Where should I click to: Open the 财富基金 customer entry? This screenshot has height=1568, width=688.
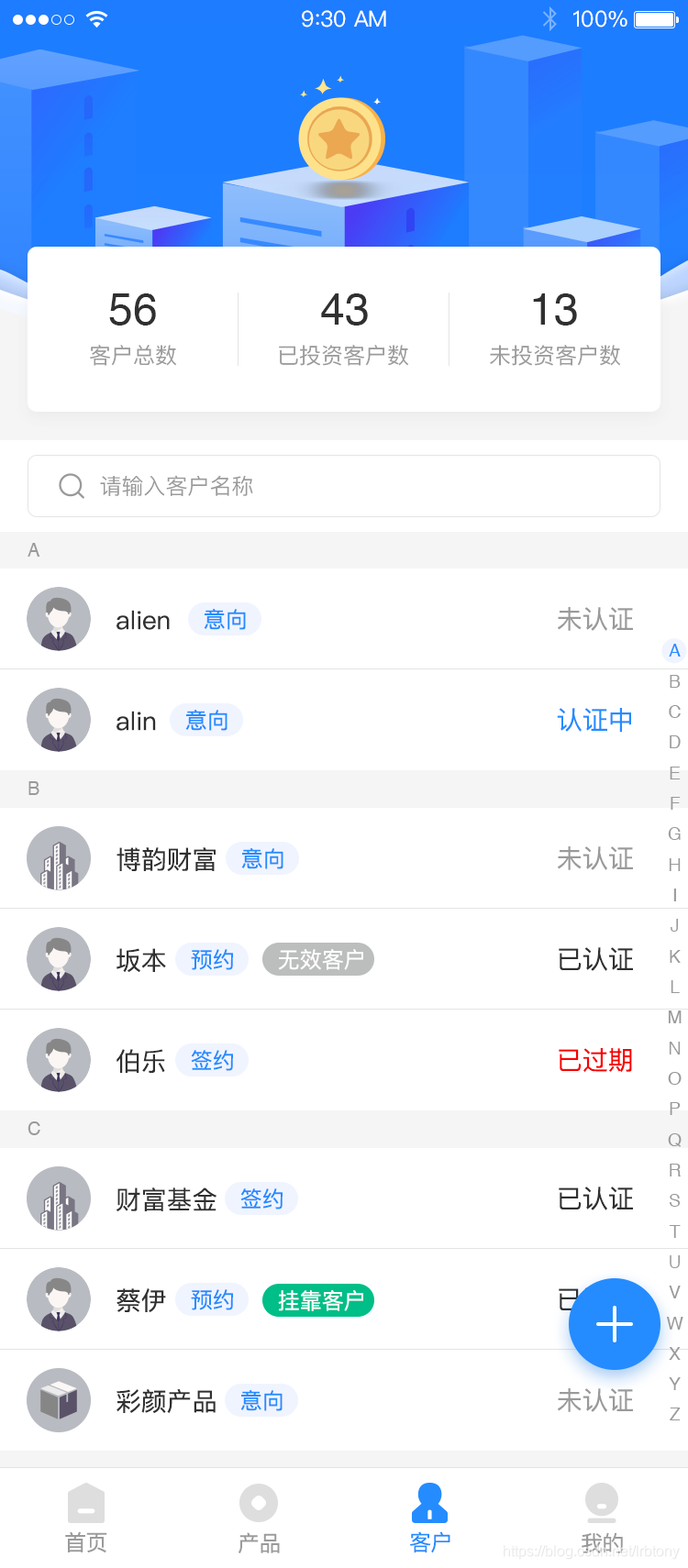[330, 1199]
